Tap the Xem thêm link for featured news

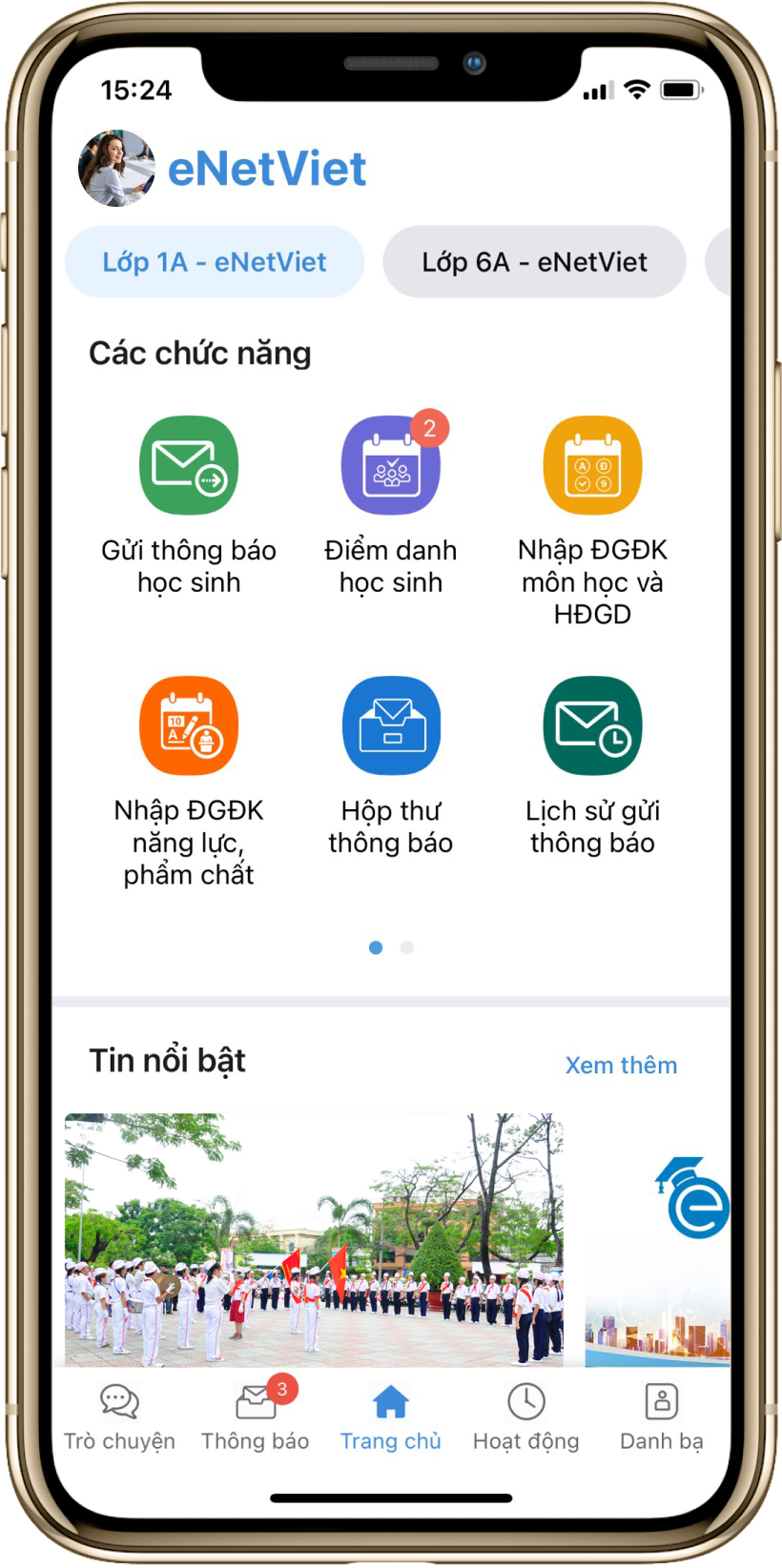(621, 1065)
